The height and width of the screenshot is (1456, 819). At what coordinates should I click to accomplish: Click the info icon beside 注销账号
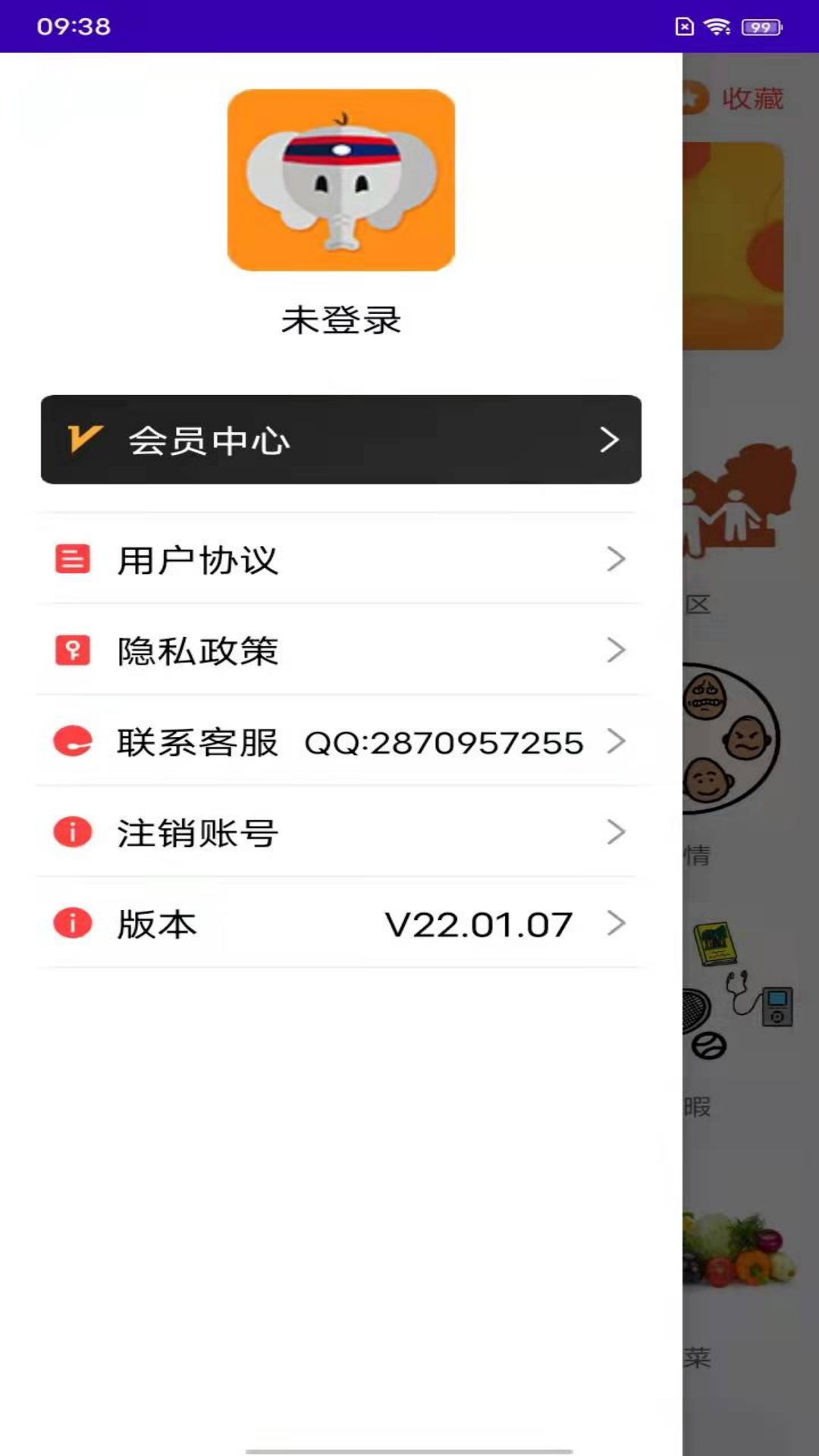pos(72,832)
